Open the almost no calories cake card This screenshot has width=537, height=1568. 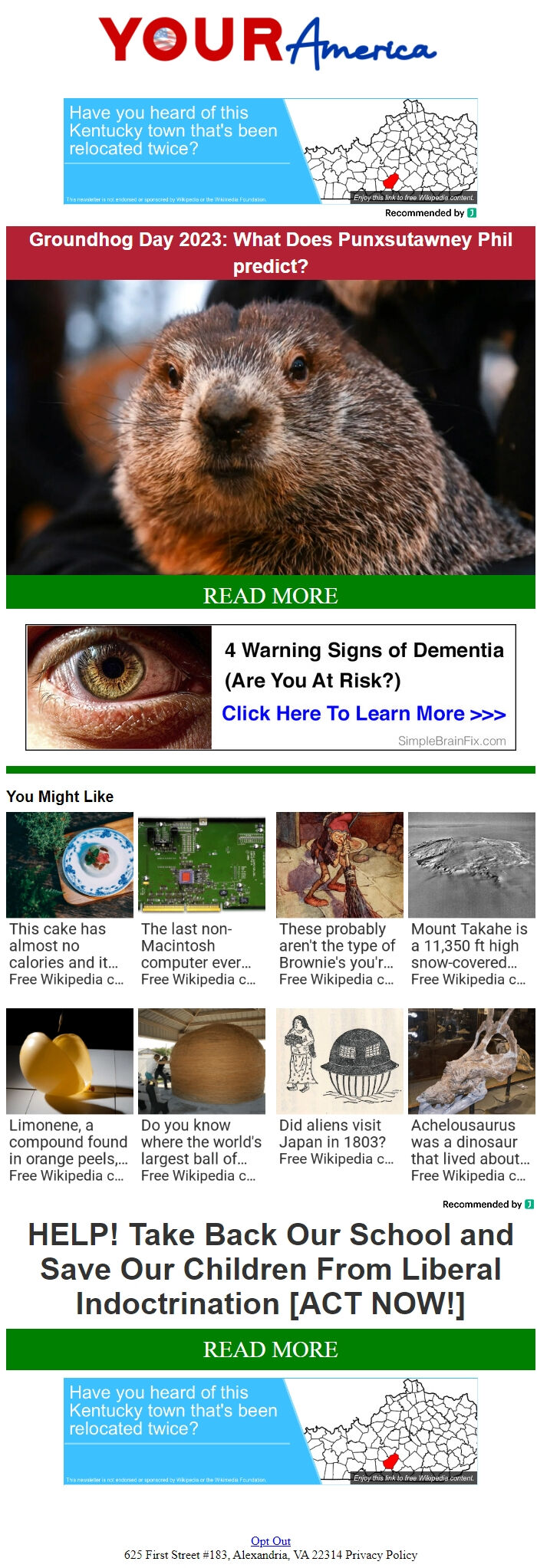pos(69,899)
